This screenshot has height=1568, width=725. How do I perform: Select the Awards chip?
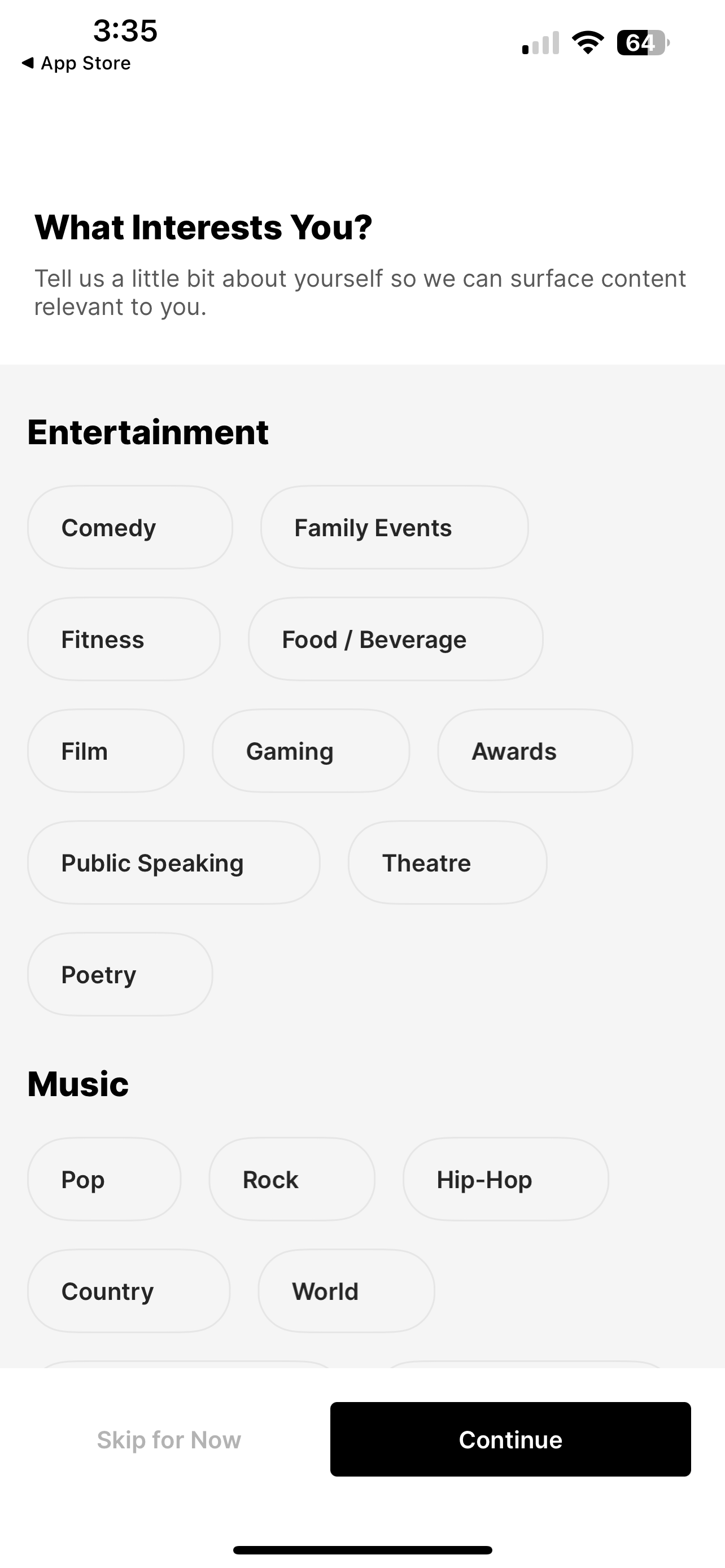[535, 751]
